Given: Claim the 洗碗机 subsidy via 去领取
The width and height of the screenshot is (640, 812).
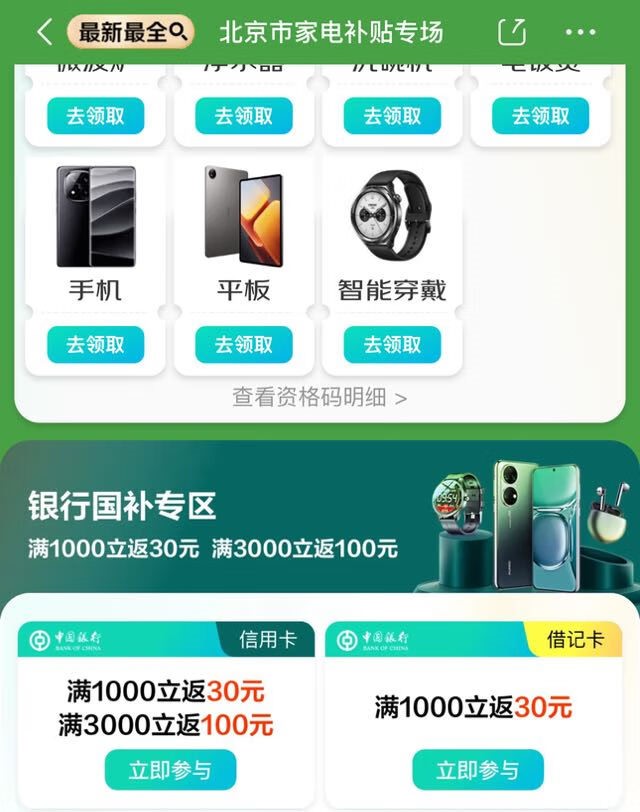Looking at the screenshot, I should point(392,116).
